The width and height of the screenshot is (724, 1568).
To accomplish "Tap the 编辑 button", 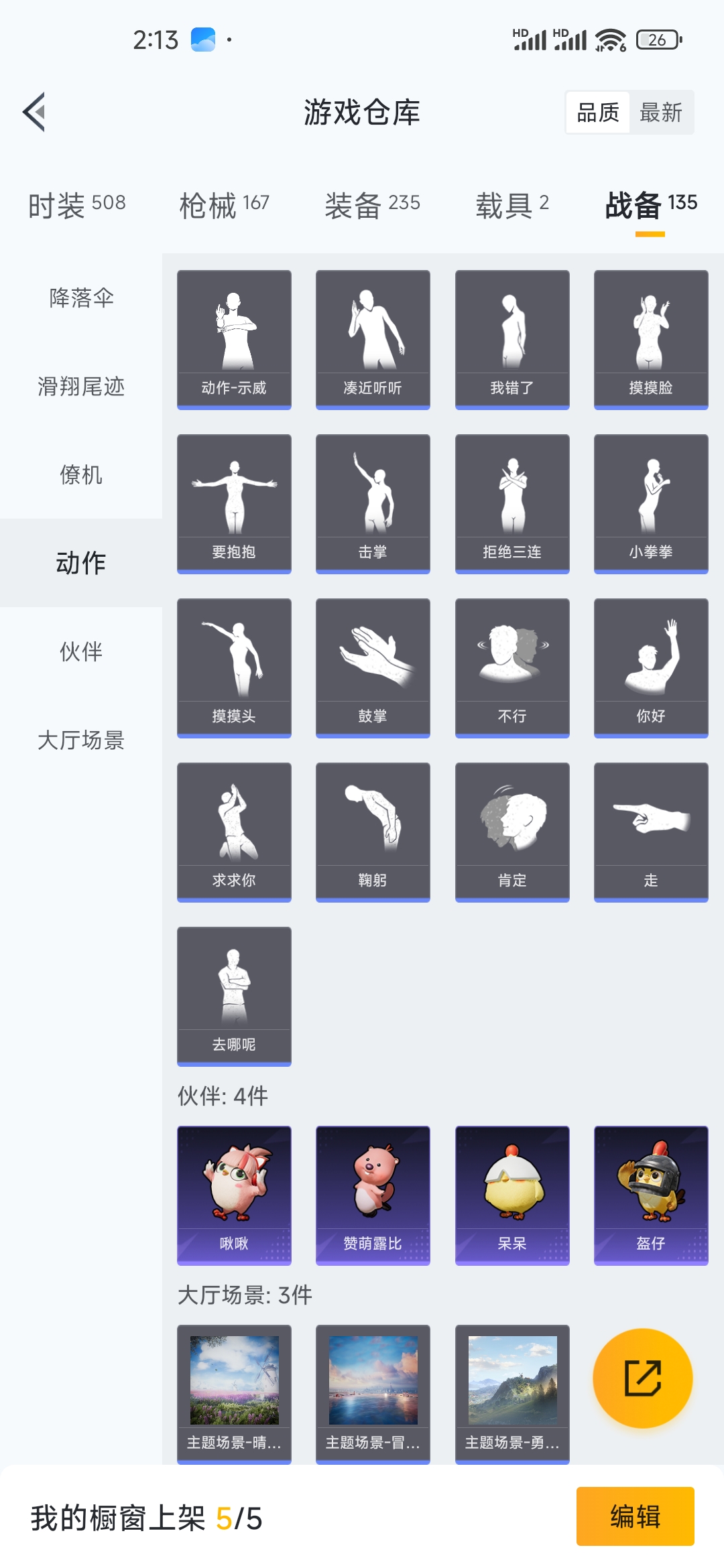I will coord(635,1516).
